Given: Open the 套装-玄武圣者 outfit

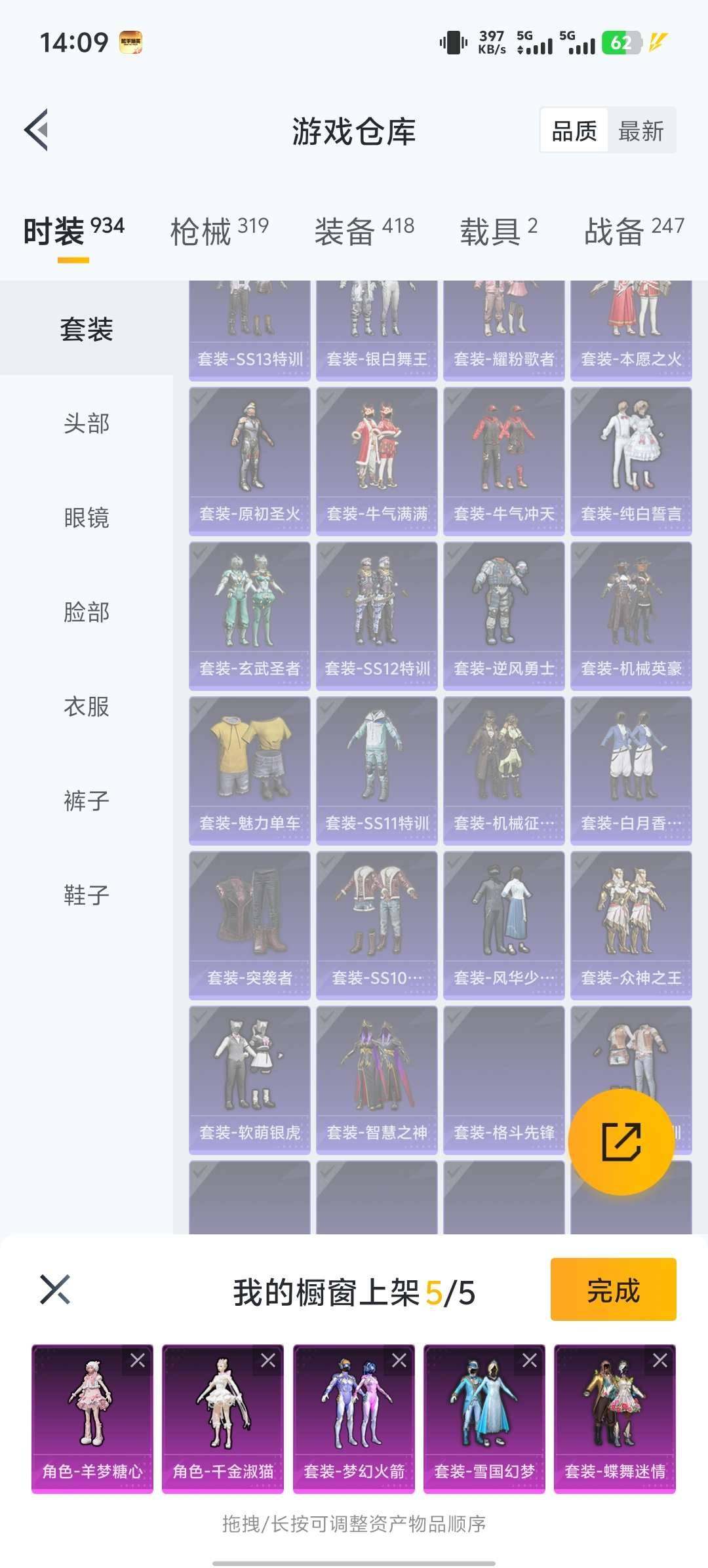Looking at the screenshot, I should click(249, 610).
